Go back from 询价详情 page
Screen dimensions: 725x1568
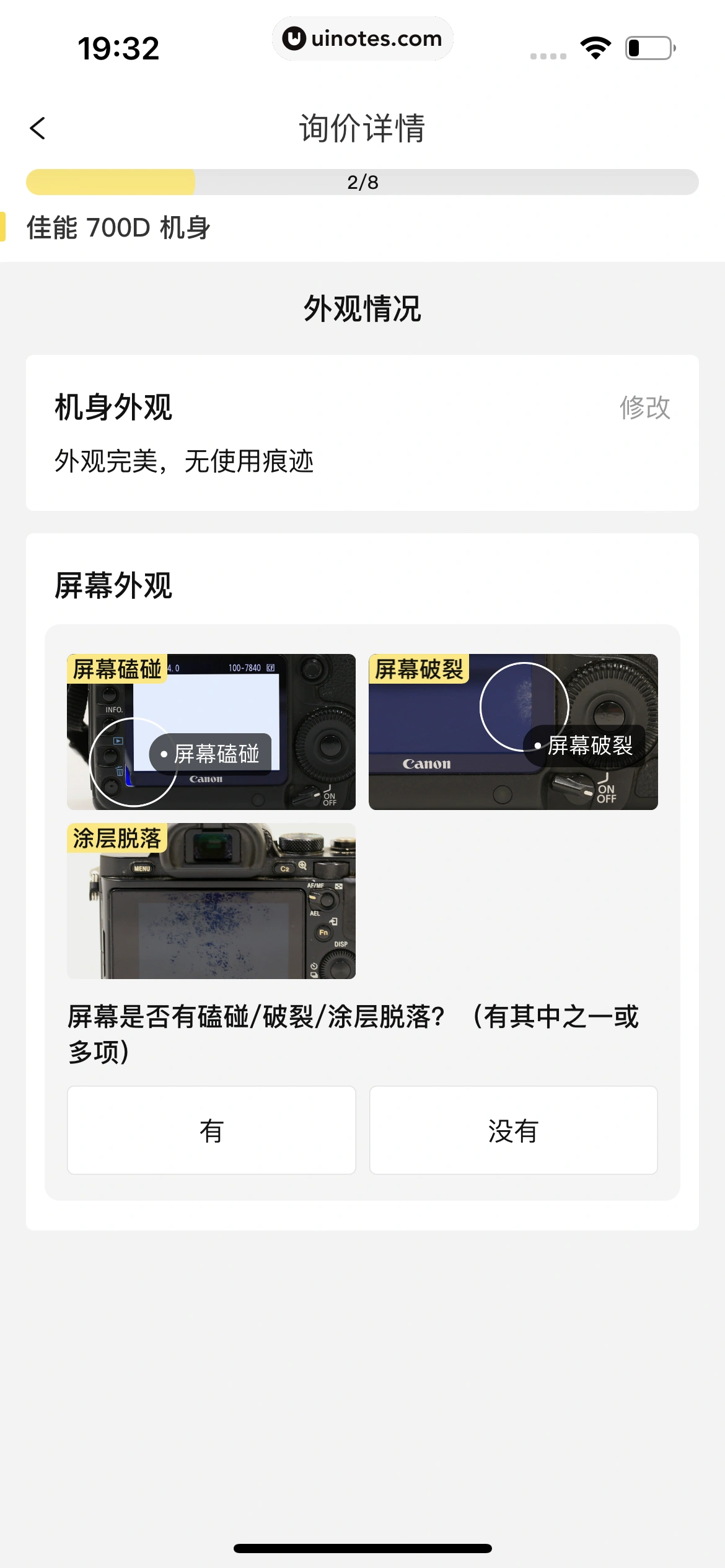(38, 128)
